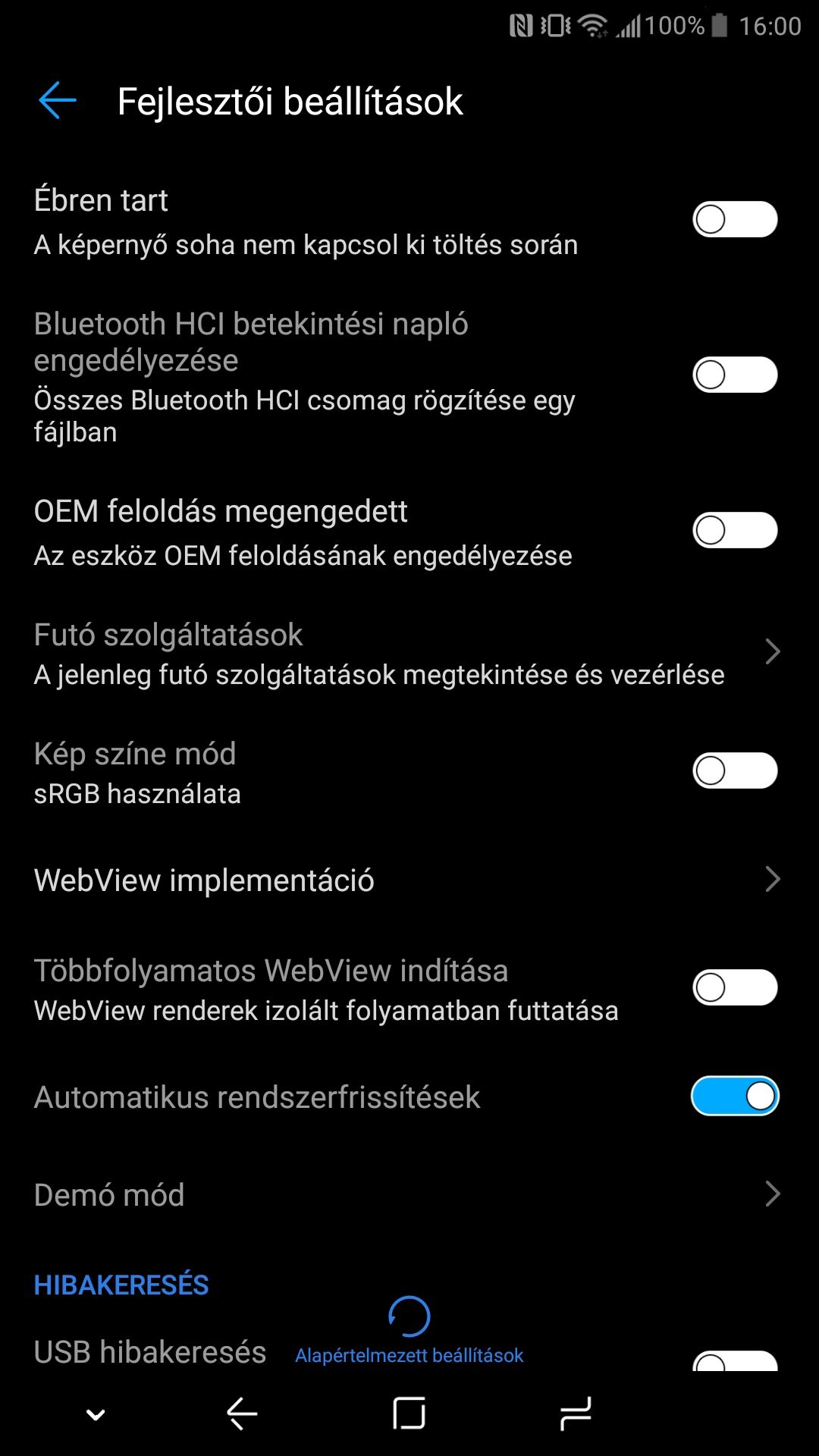The image size is (819, 1456).
Task: Open Demó mód
Action: (409, 1194)
